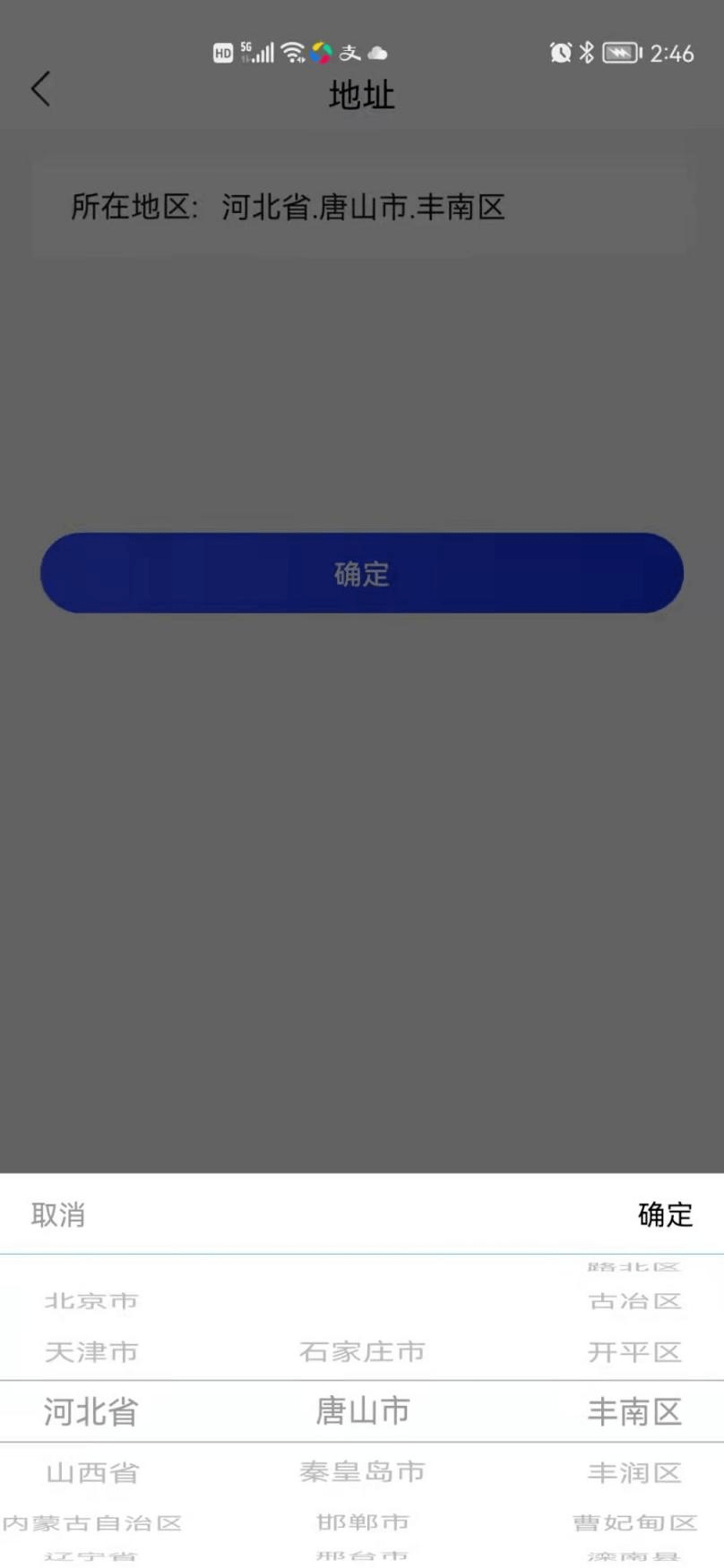Select 天津市 in the province column

coord(91,1351)
